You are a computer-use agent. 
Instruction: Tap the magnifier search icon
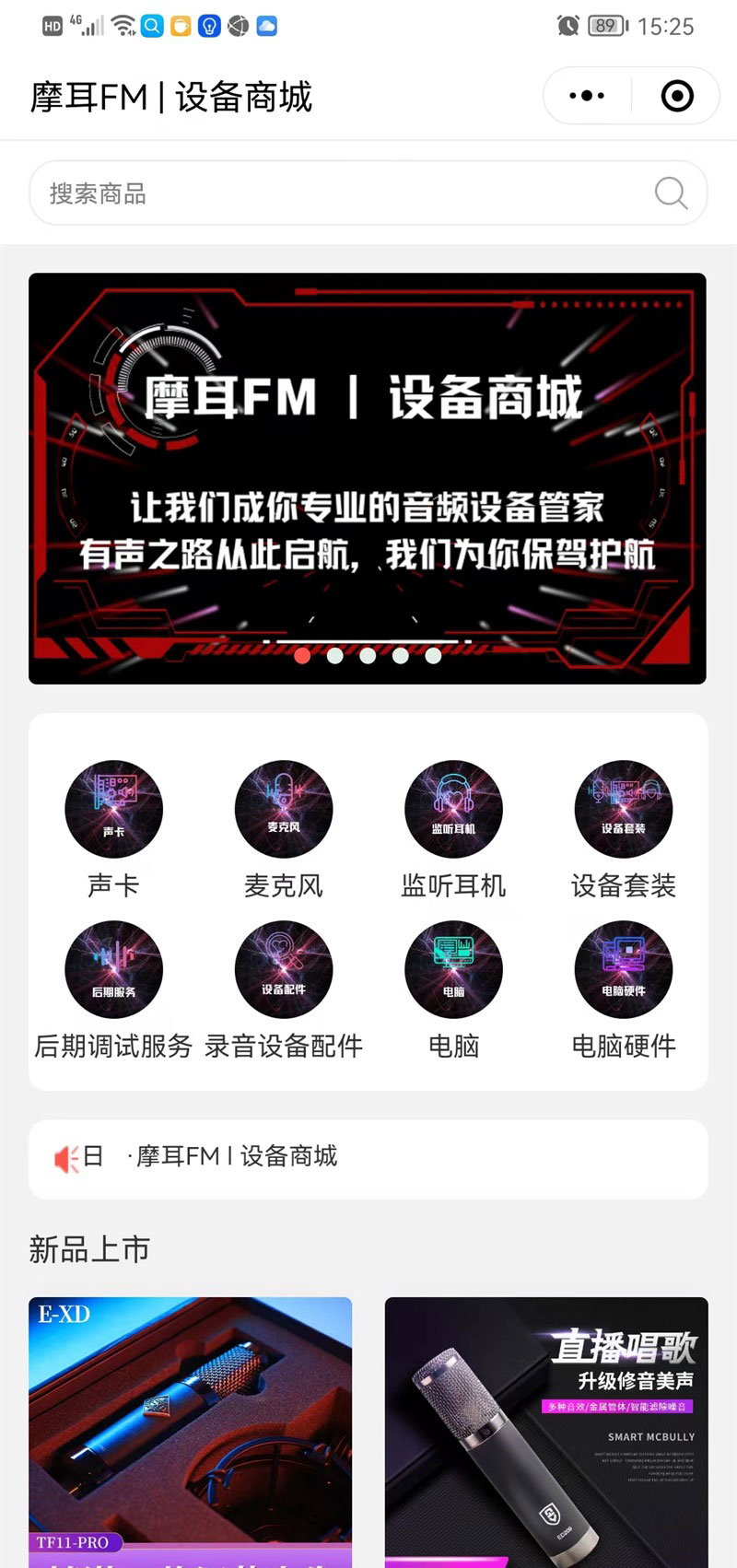click(x=671, y=193)
